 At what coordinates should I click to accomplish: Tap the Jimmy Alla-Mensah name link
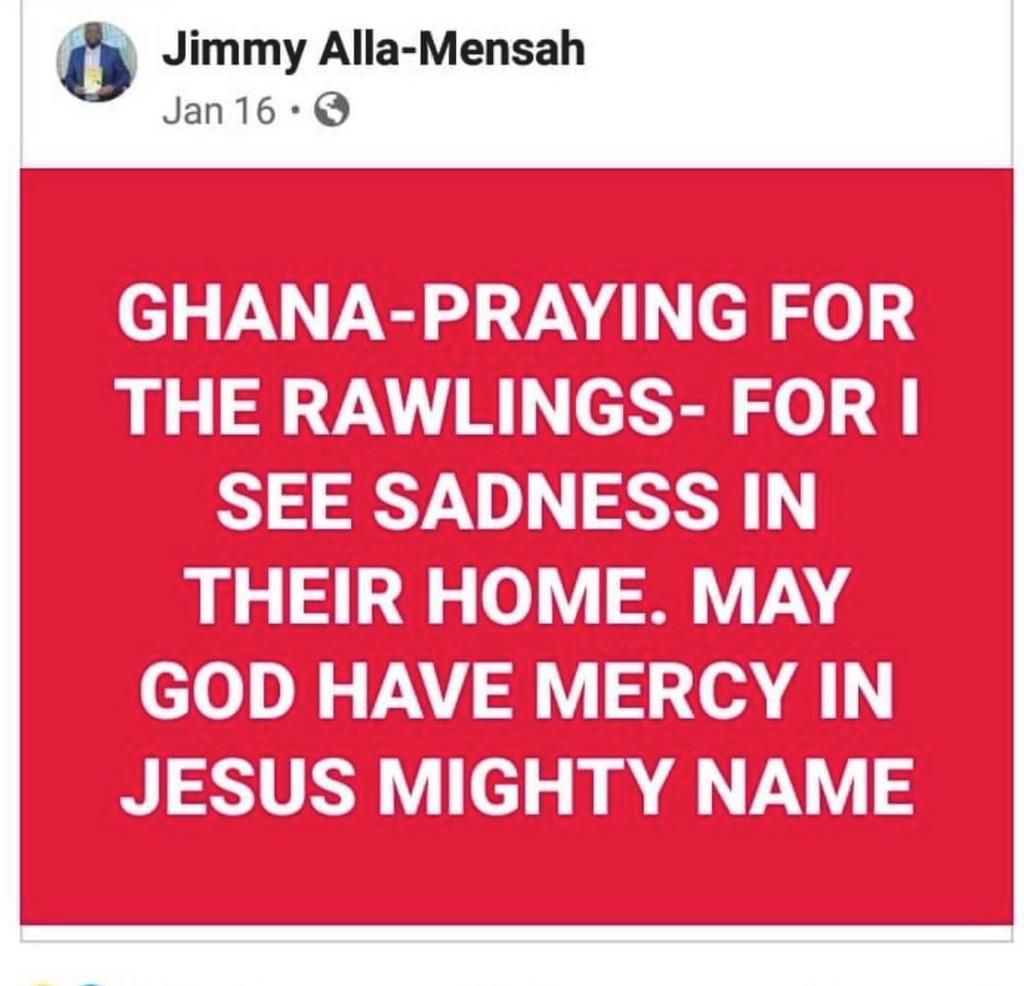pos(372,51)
